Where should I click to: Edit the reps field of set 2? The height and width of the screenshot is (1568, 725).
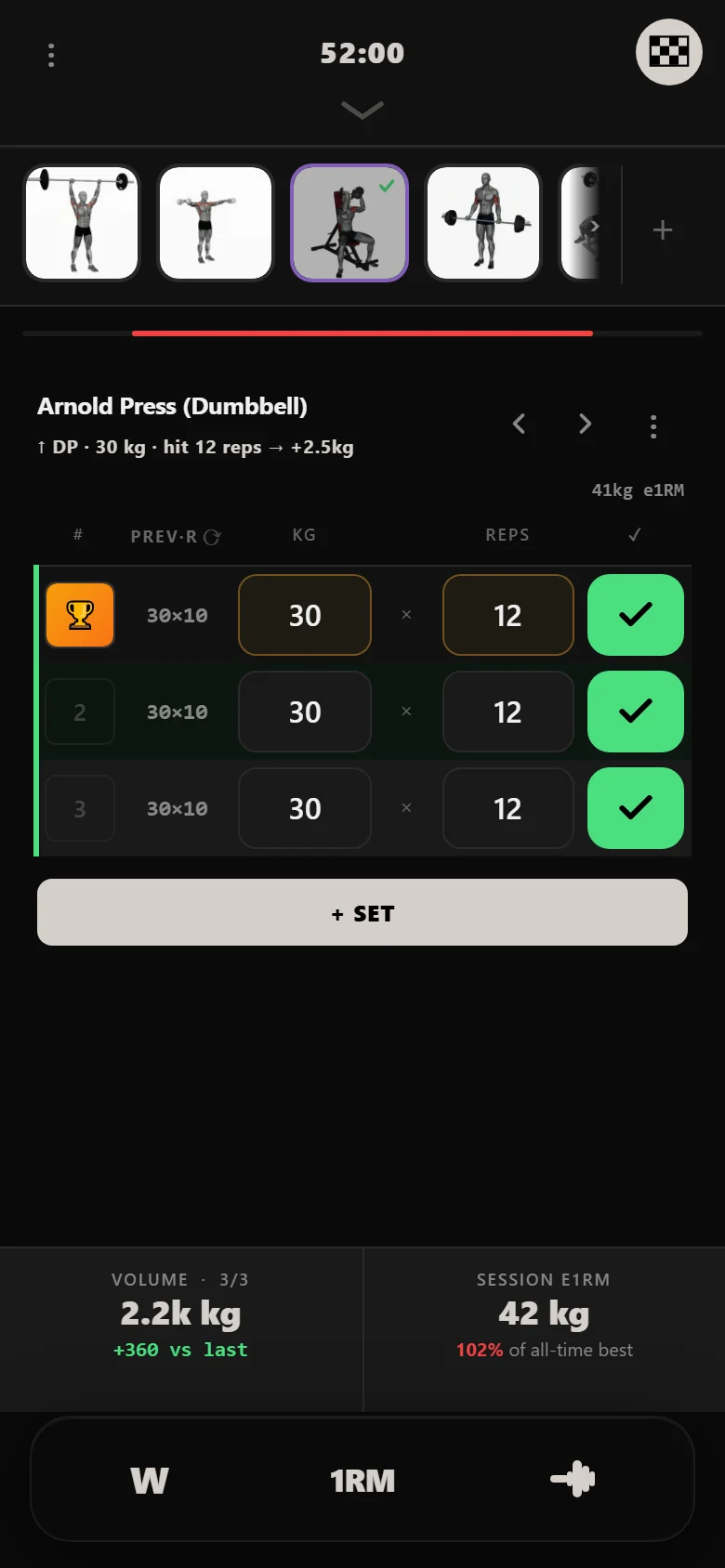point(507,712)
